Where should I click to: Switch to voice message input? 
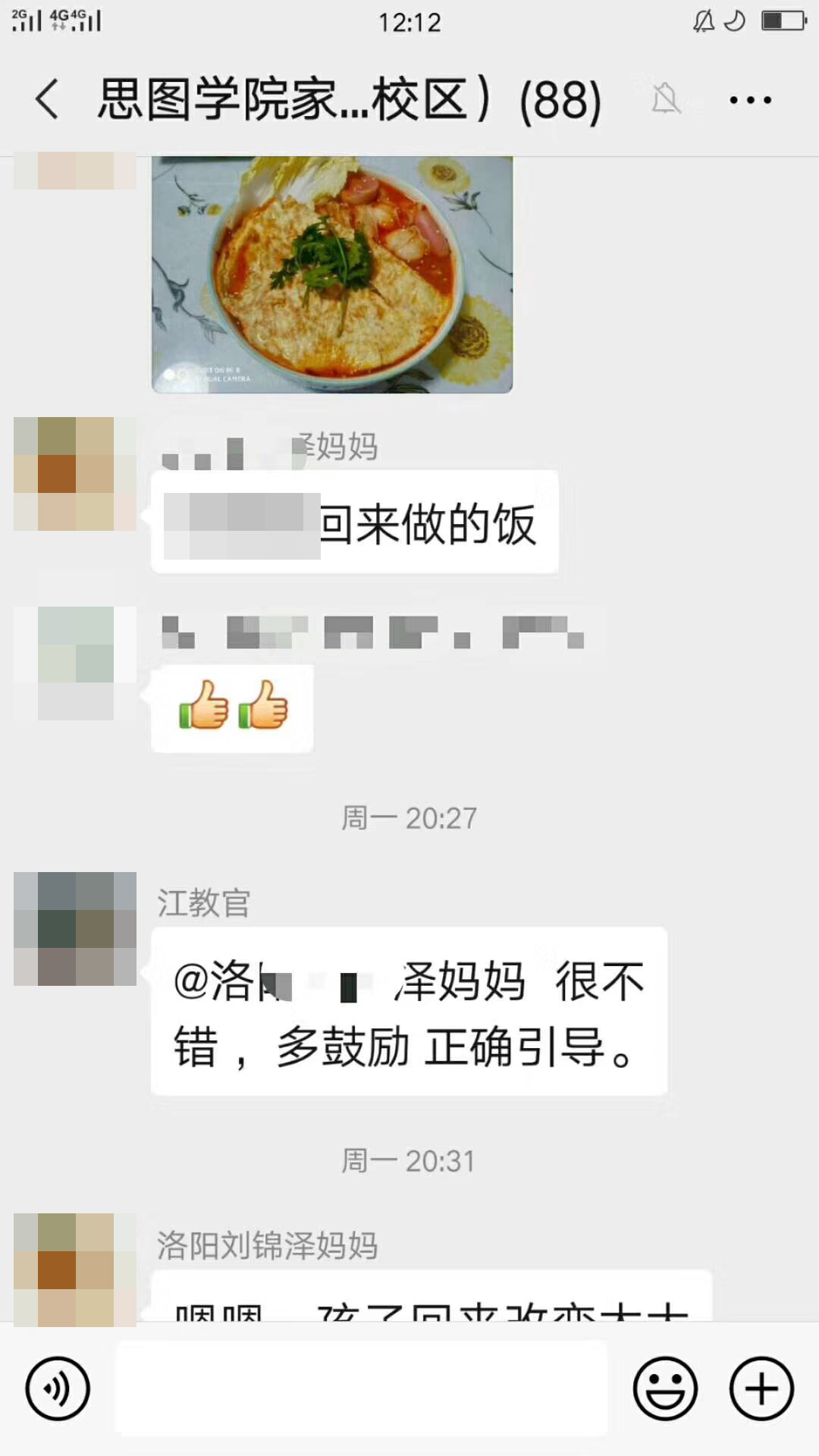tap(58, 1389)
